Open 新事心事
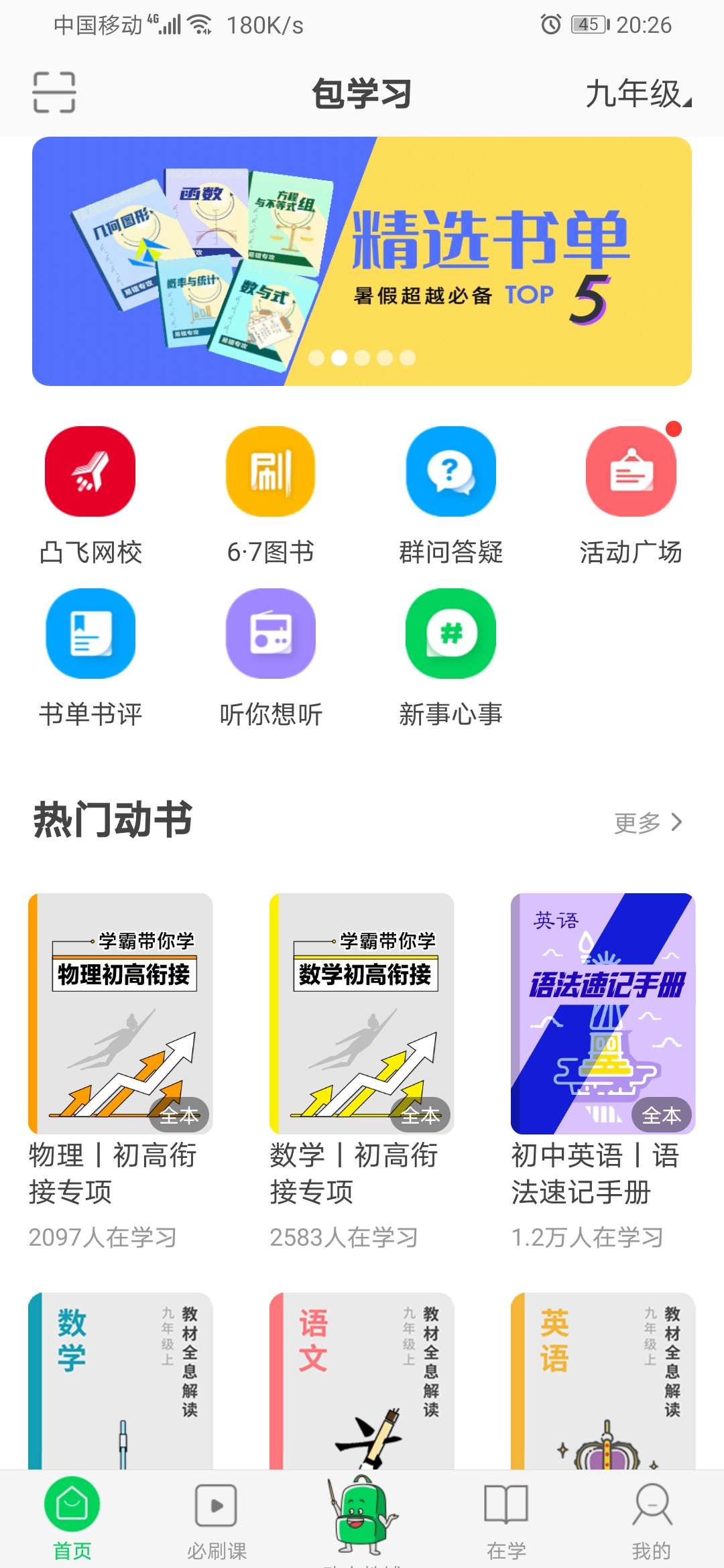724x1568 pixels. [x=451, y=634]
